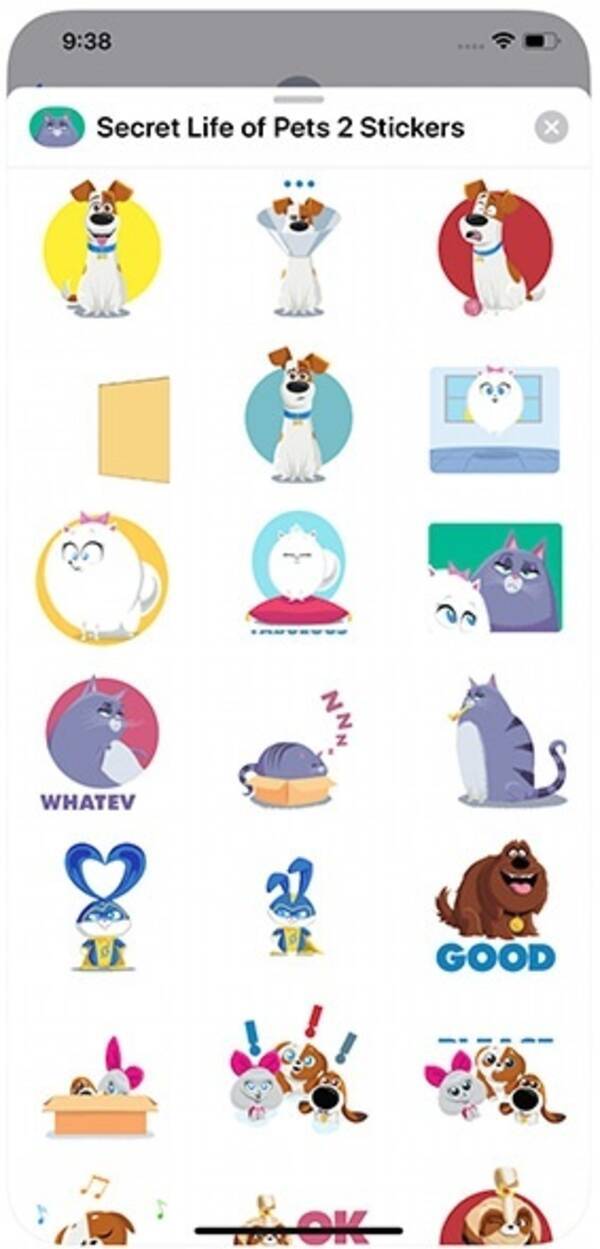600x1249 pixels.
Task: Close the Secret Life of Pets stickers sheet
Action: tap(551, 127)
